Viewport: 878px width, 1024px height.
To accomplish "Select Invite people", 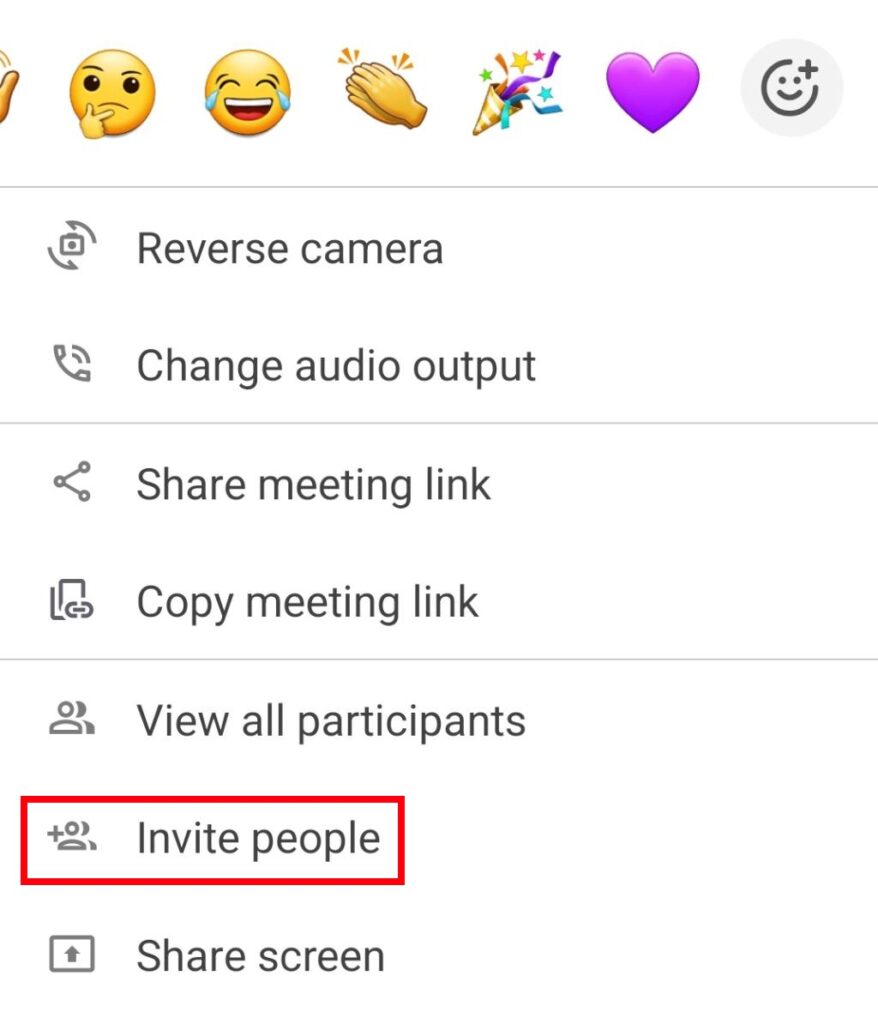I will point(258,838).
